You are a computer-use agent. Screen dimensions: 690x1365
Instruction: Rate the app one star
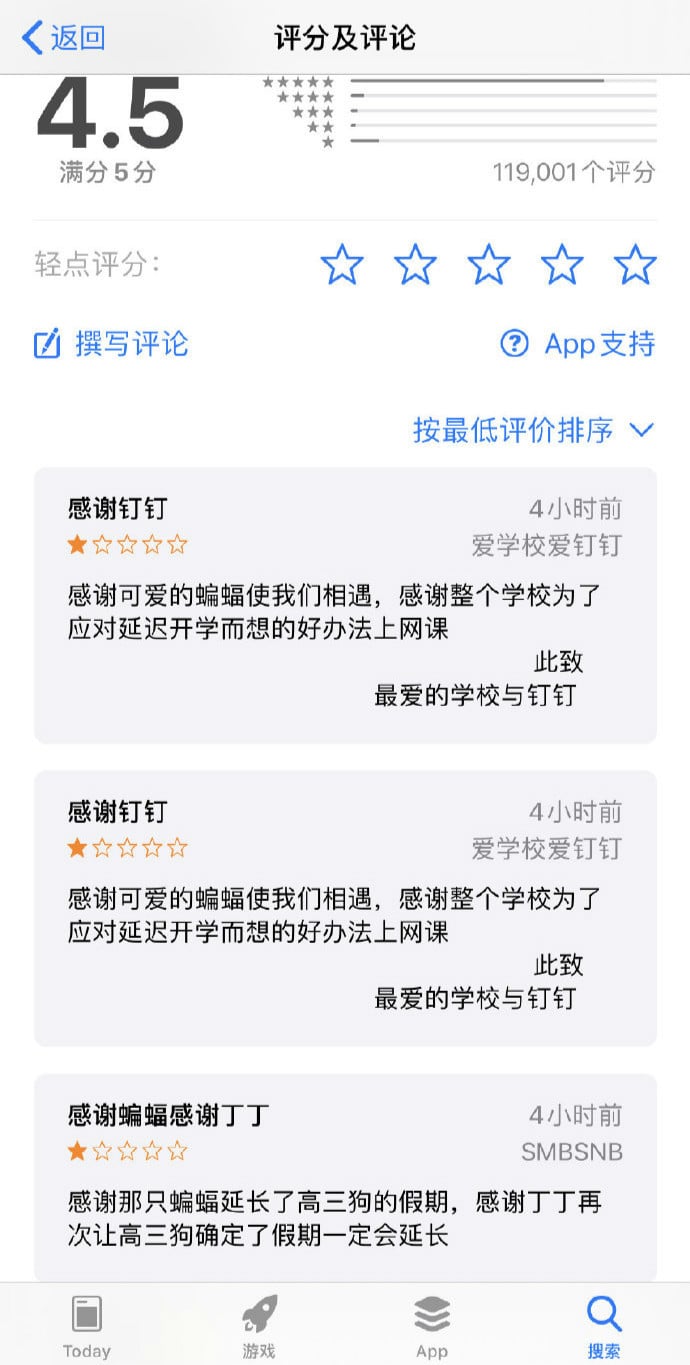point(341,265)
